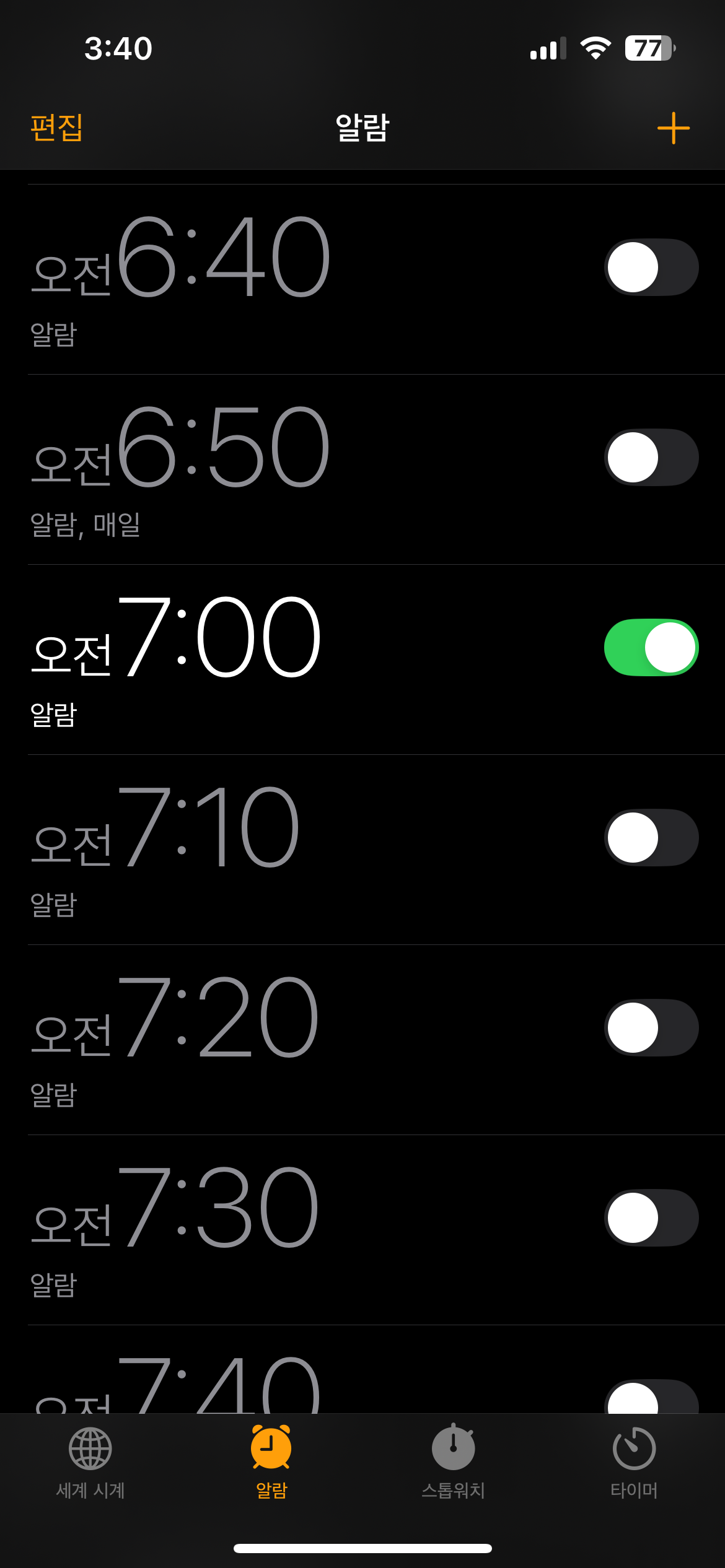Tap the 편집 (Edit) button

(56, 128)
